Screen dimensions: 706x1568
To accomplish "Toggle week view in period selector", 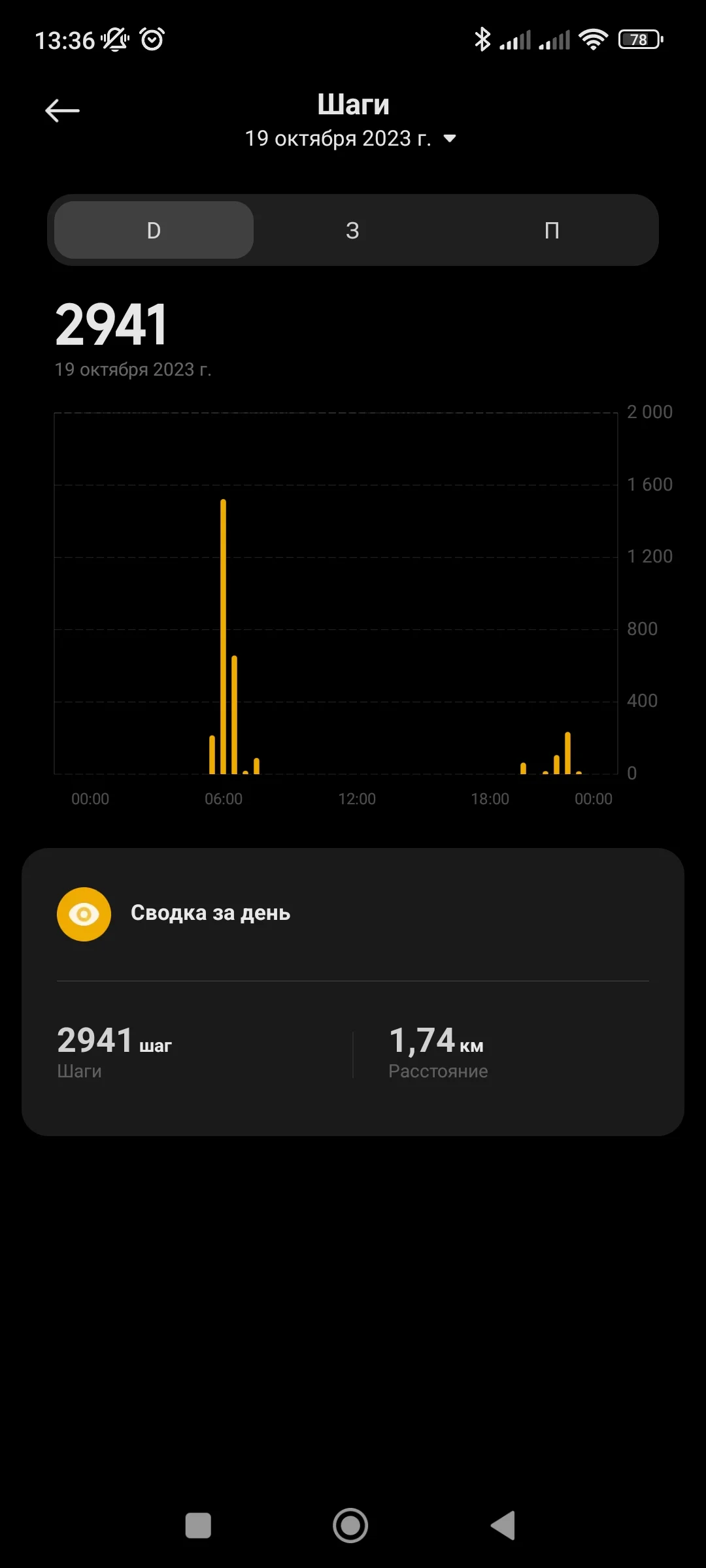I will (x=353, y=230).
